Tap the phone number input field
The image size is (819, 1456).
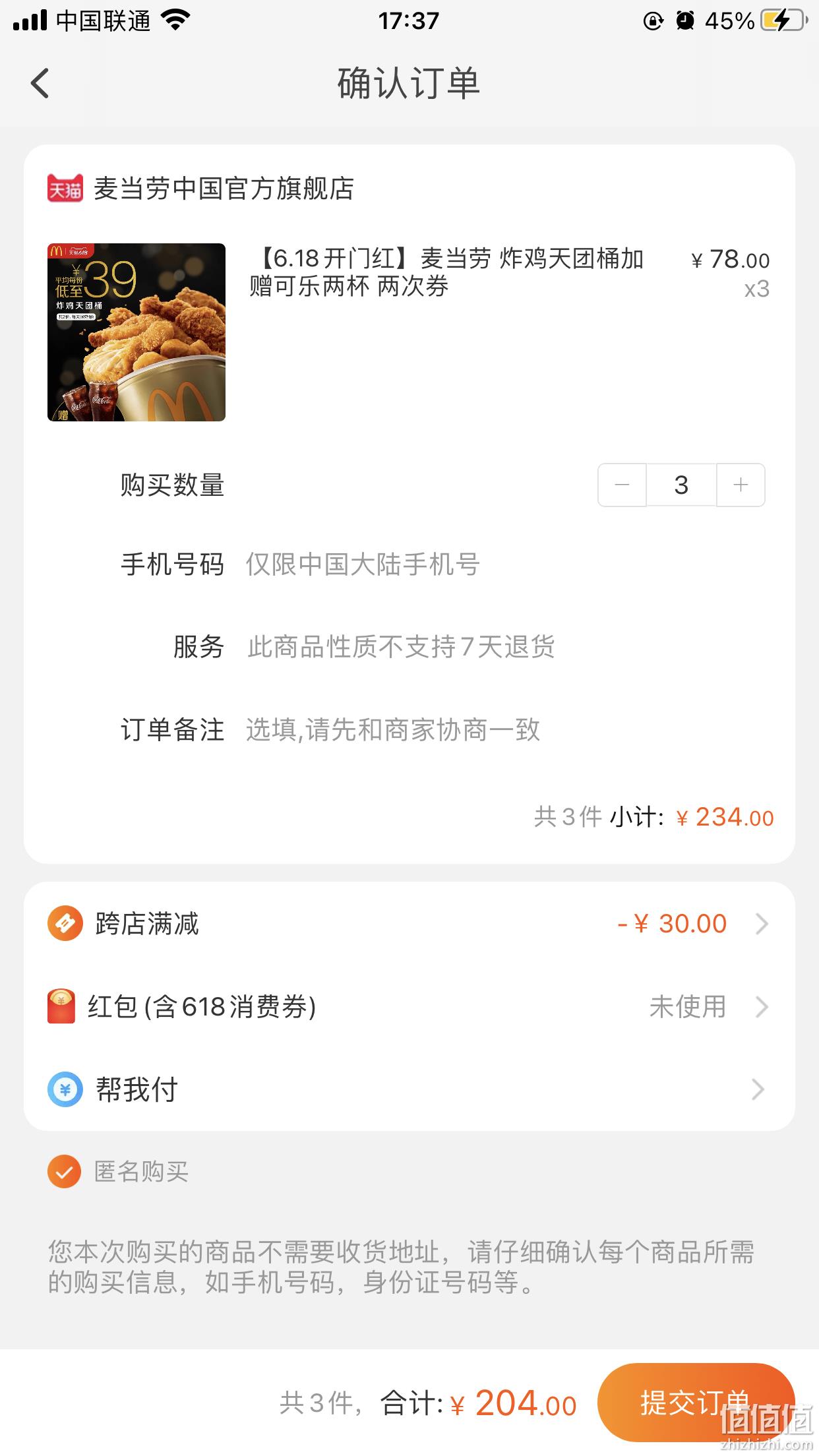click(x=505, y=565)
